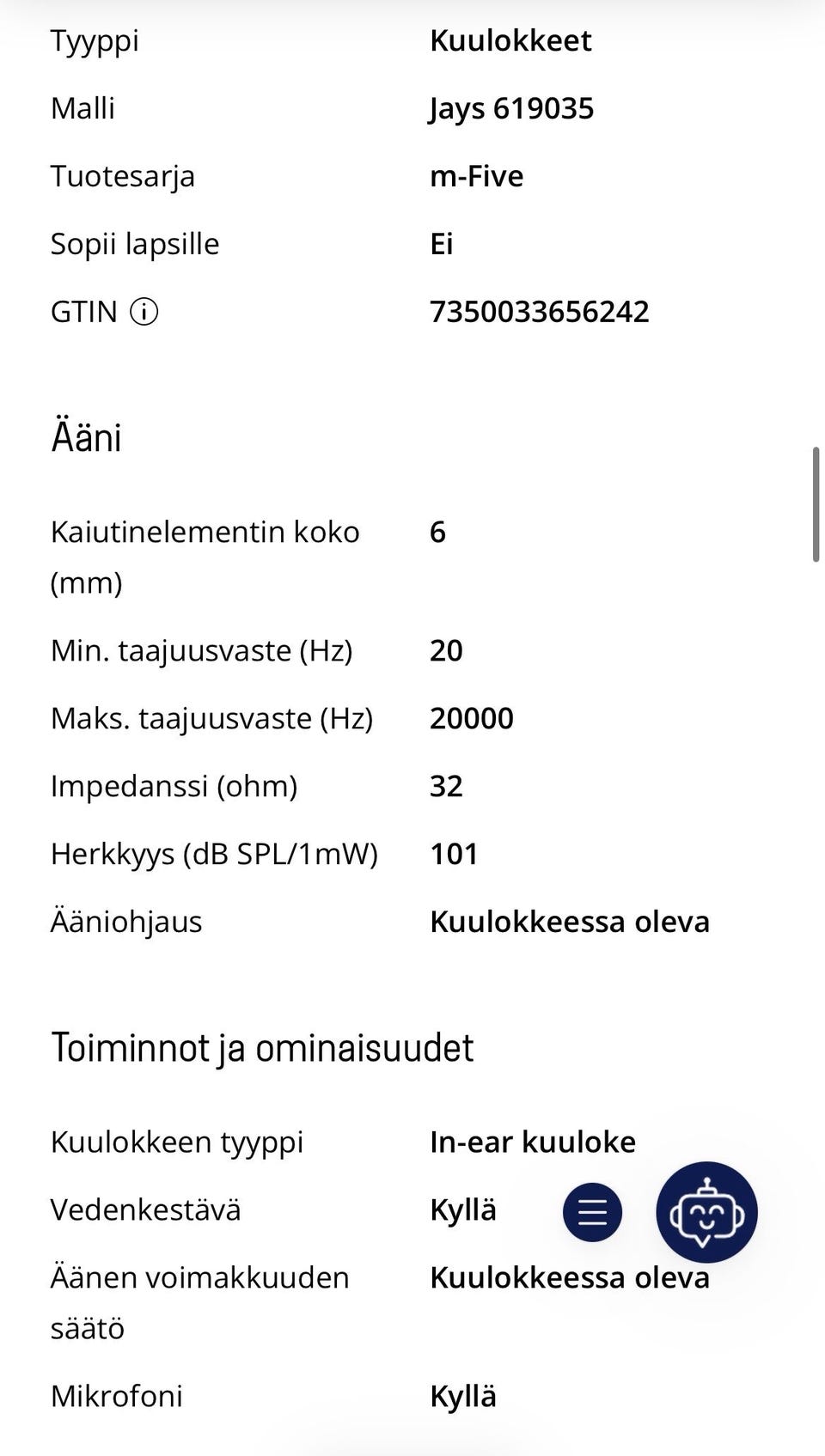Open the m-Five product series
This screenshot has width=825, height=1456.
477,175
